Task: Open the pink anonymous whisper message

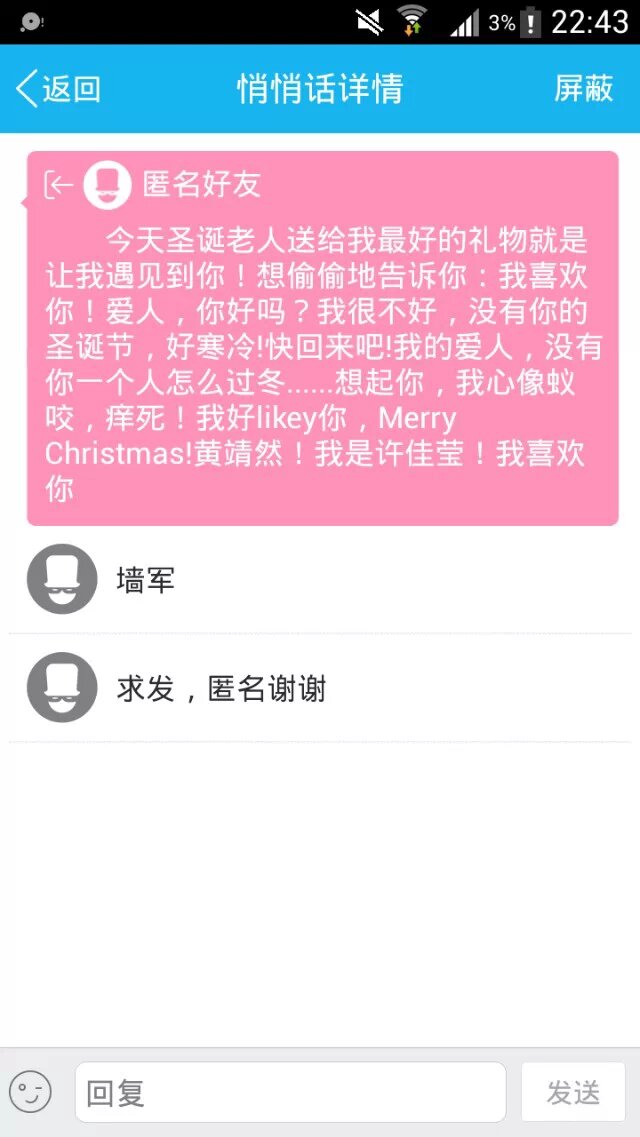Action: [x=322, y=365]
